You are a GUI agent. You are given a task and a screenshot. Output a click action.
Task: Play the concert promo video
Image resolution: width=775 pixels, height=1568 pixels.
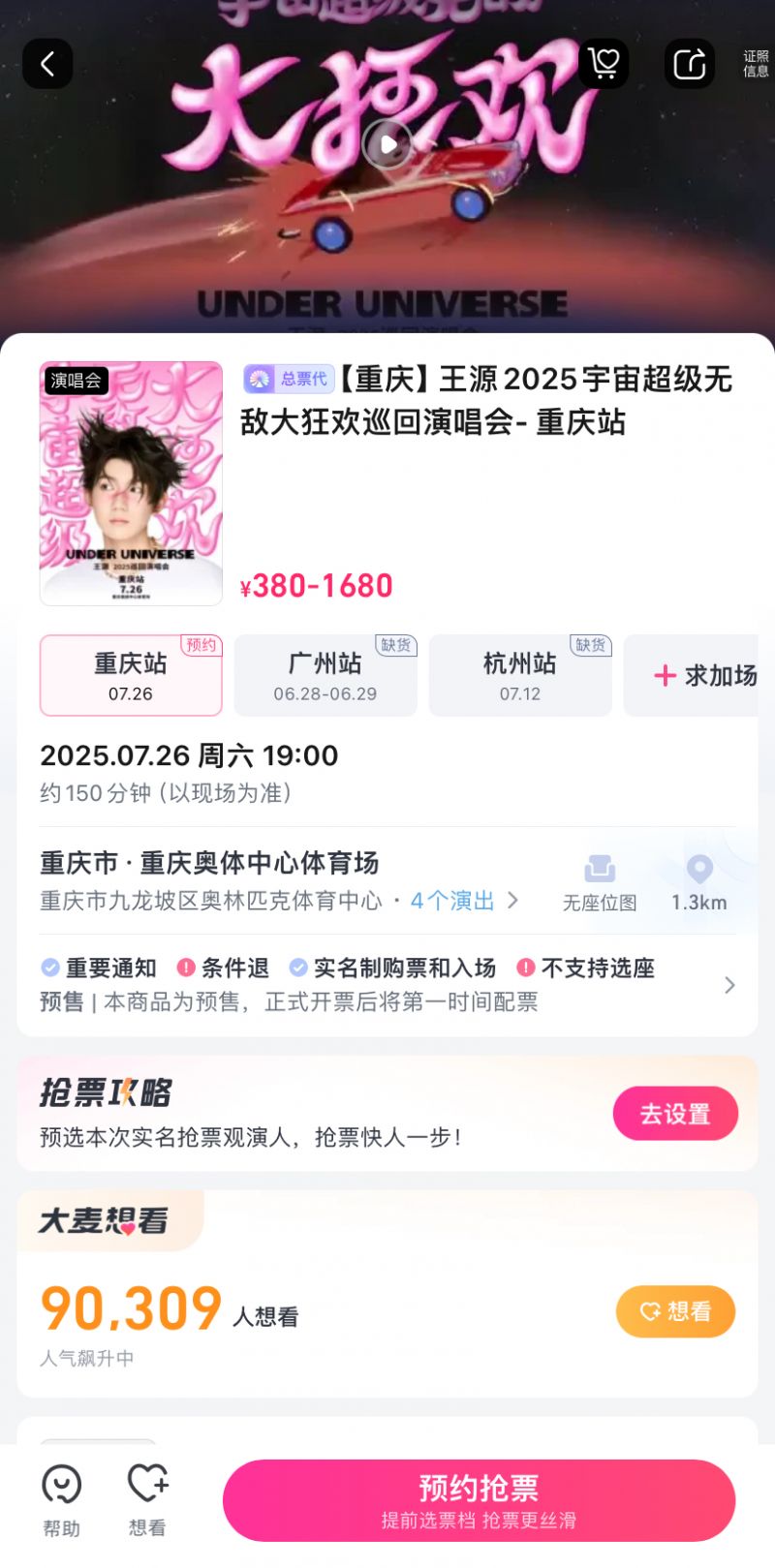pos(387,142)
